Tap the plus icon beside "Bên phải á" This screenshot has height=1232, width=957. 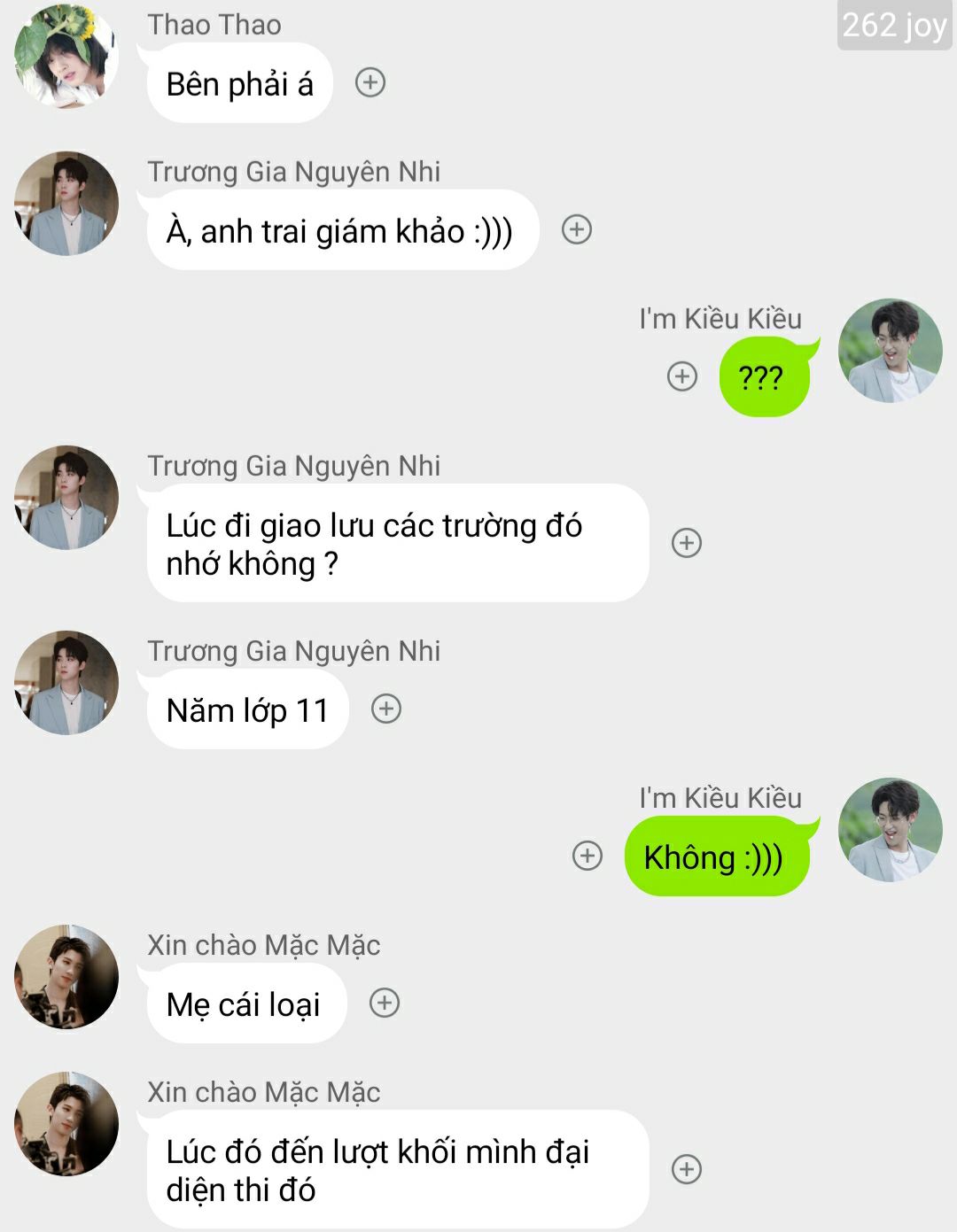[x=370, y=82]
